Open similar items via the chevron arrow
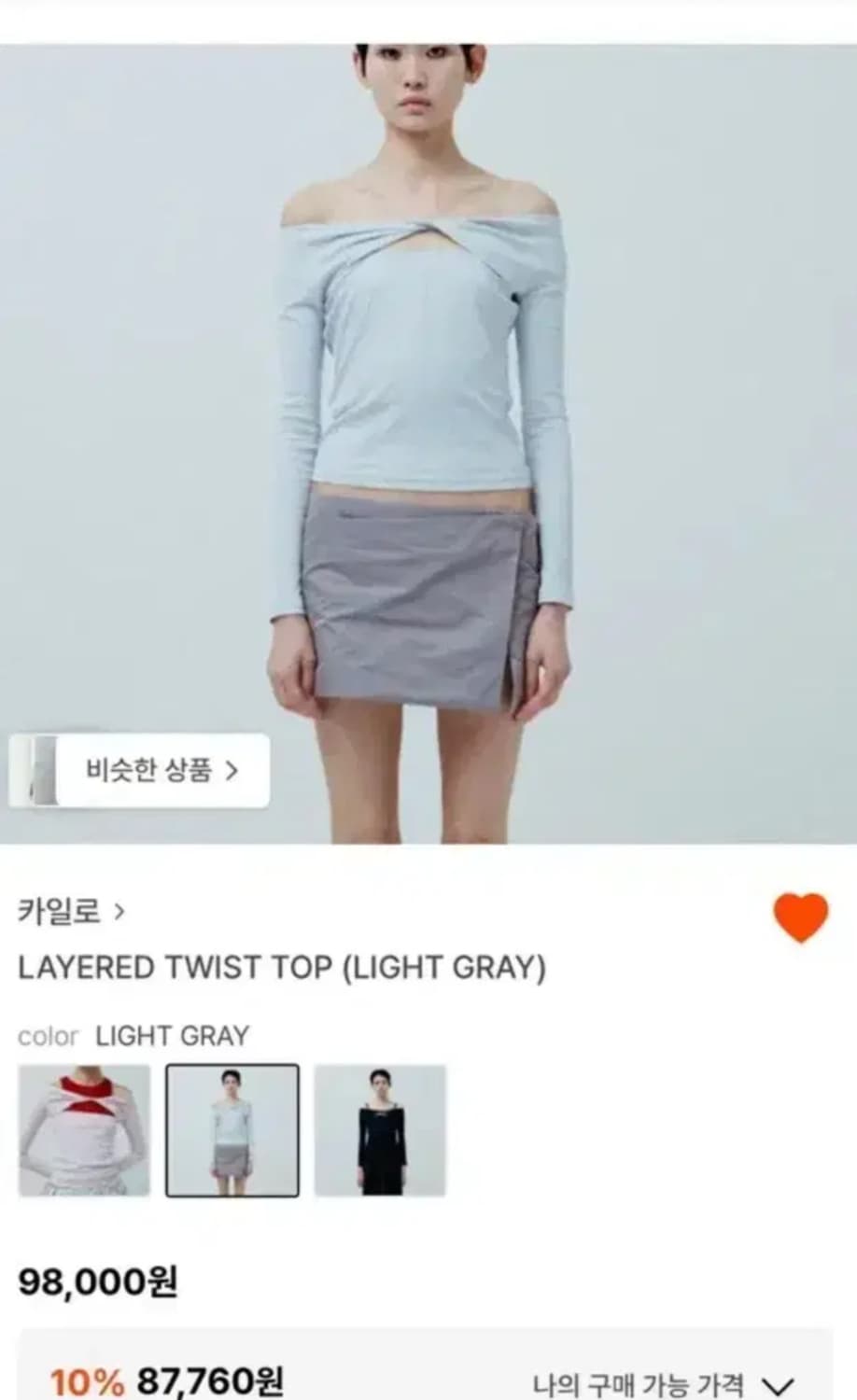This screenshot has height=1400, width=857. tap(236, 769)
